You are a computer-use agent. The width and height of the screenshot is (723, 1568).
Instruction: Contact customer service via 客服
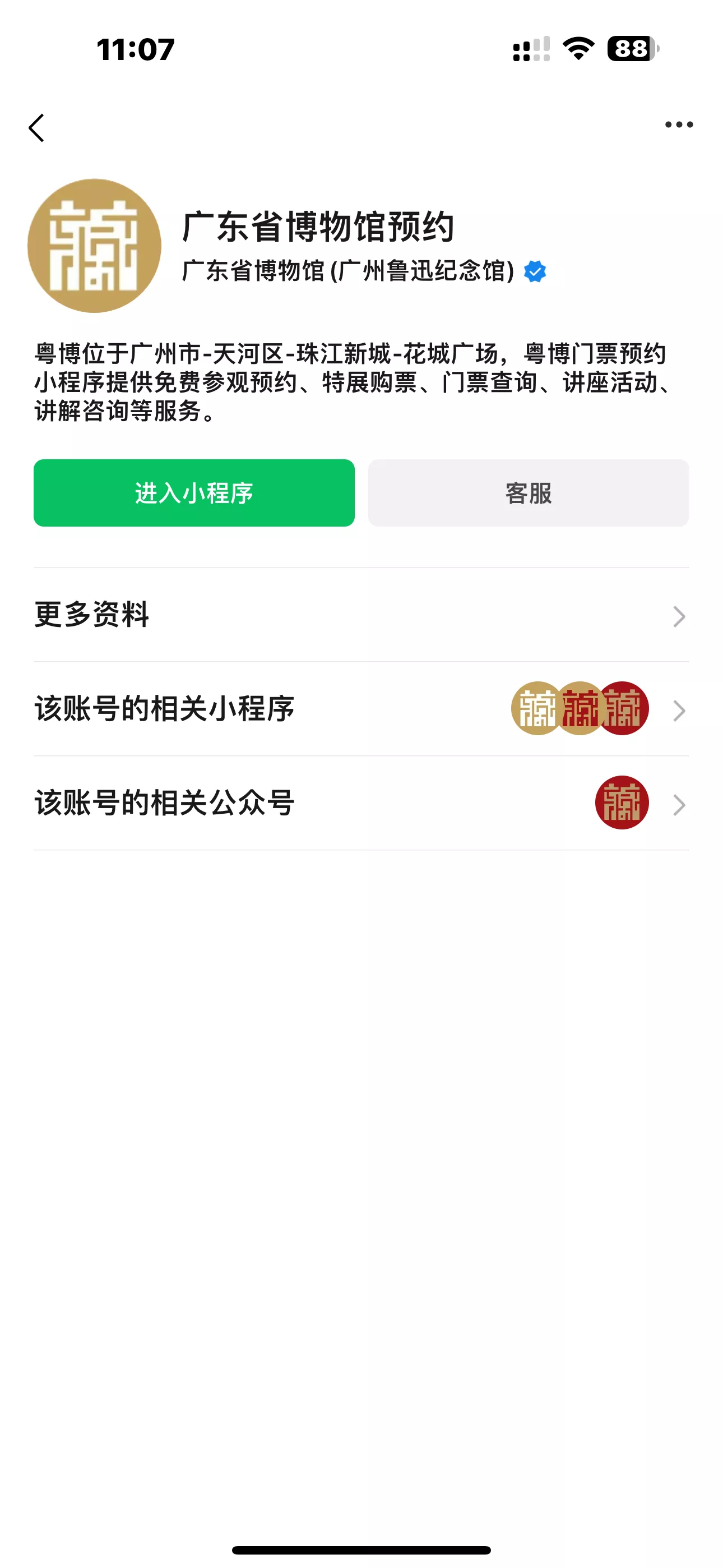click(529, 493)
